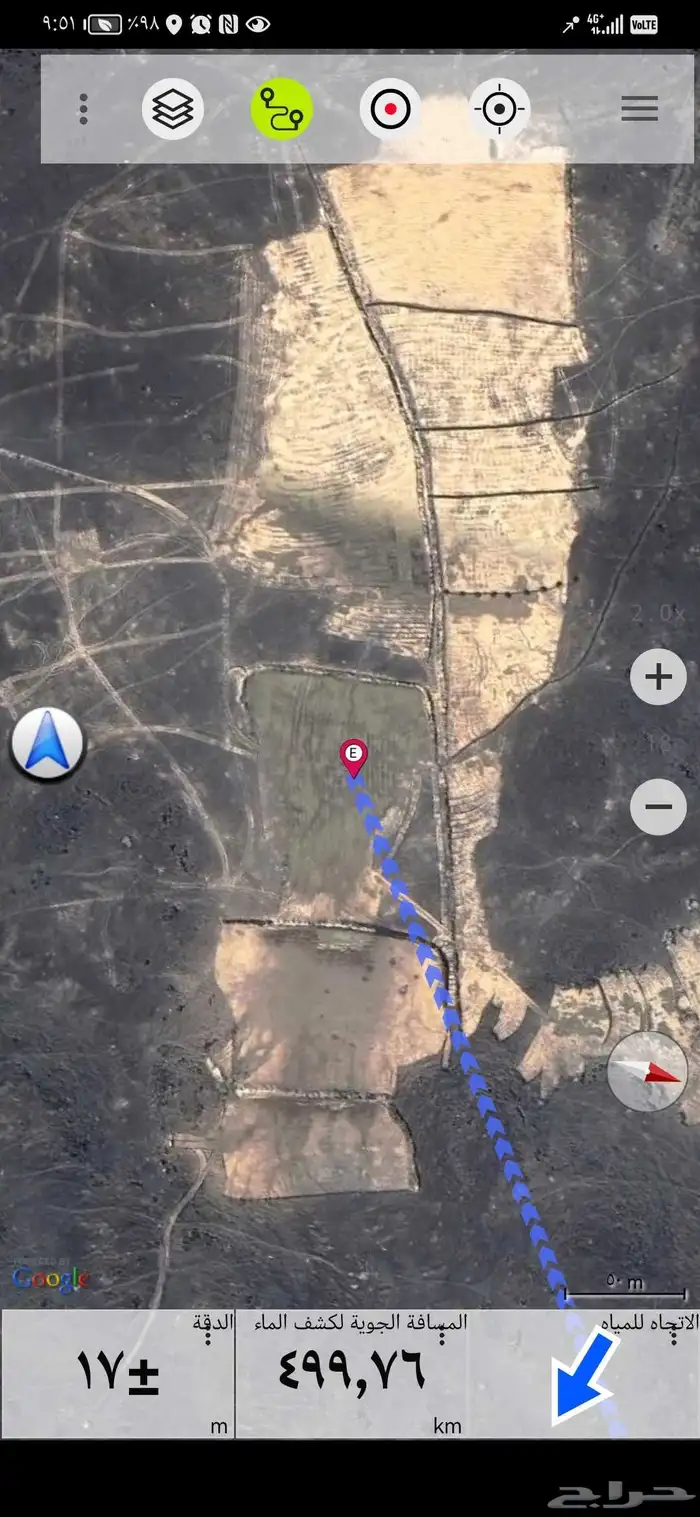Zoom out of the map
This screenshot has height=1517, width=700.
click(x=658, y=806)
